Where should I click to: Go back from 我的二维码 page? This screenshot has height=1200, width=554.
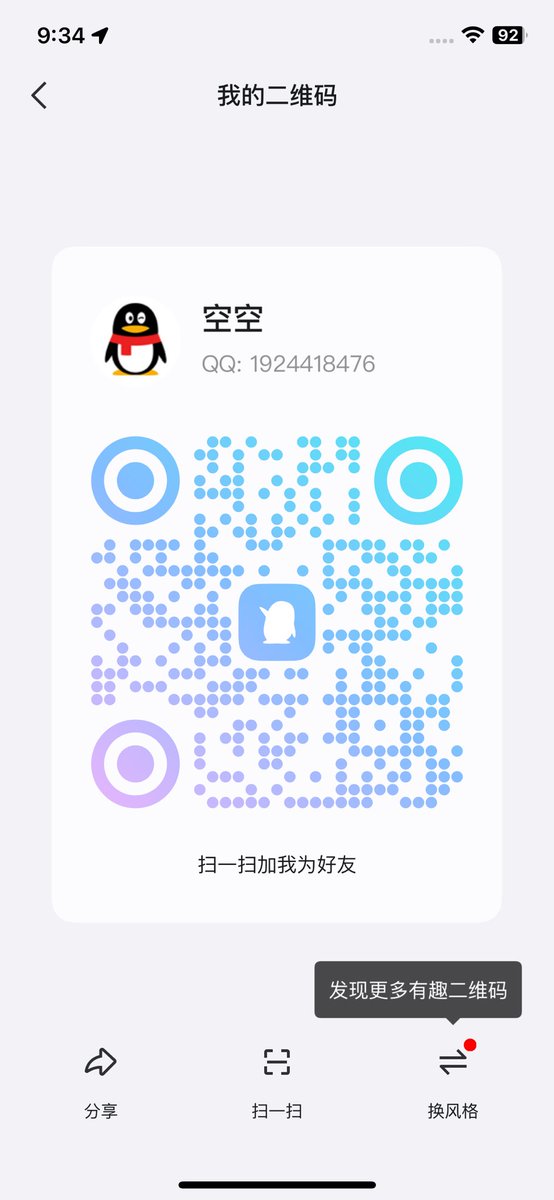(39, 96)
